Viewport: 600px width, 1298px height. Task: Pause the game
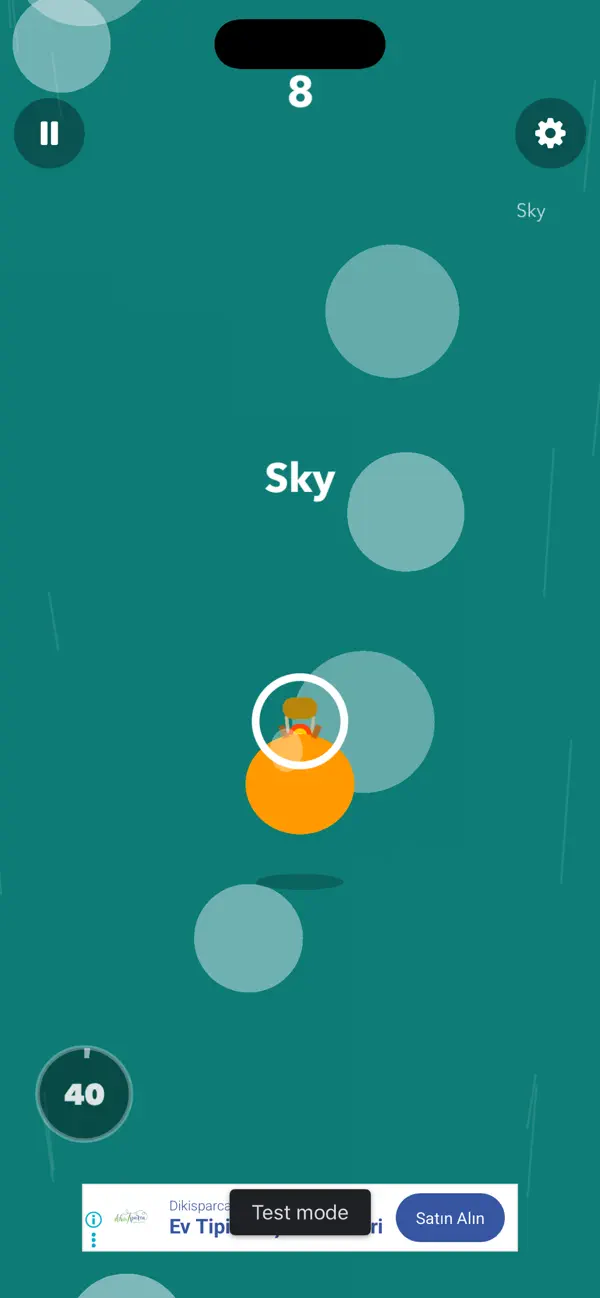(49, 133)
